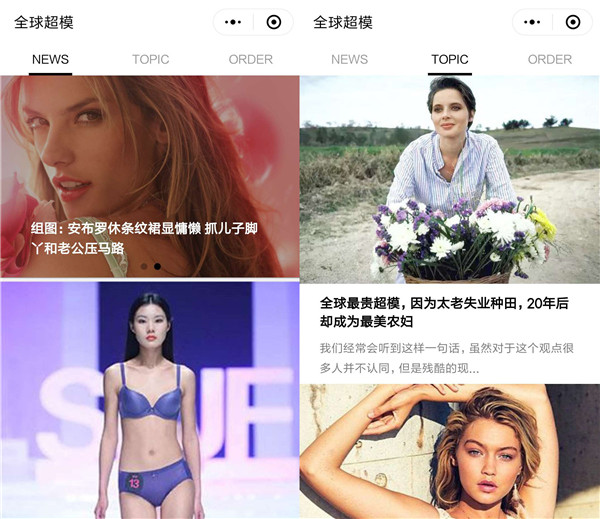Open the blonde model topic card
The width and height of the screenshot is (600, 519).
click(450, 452)
